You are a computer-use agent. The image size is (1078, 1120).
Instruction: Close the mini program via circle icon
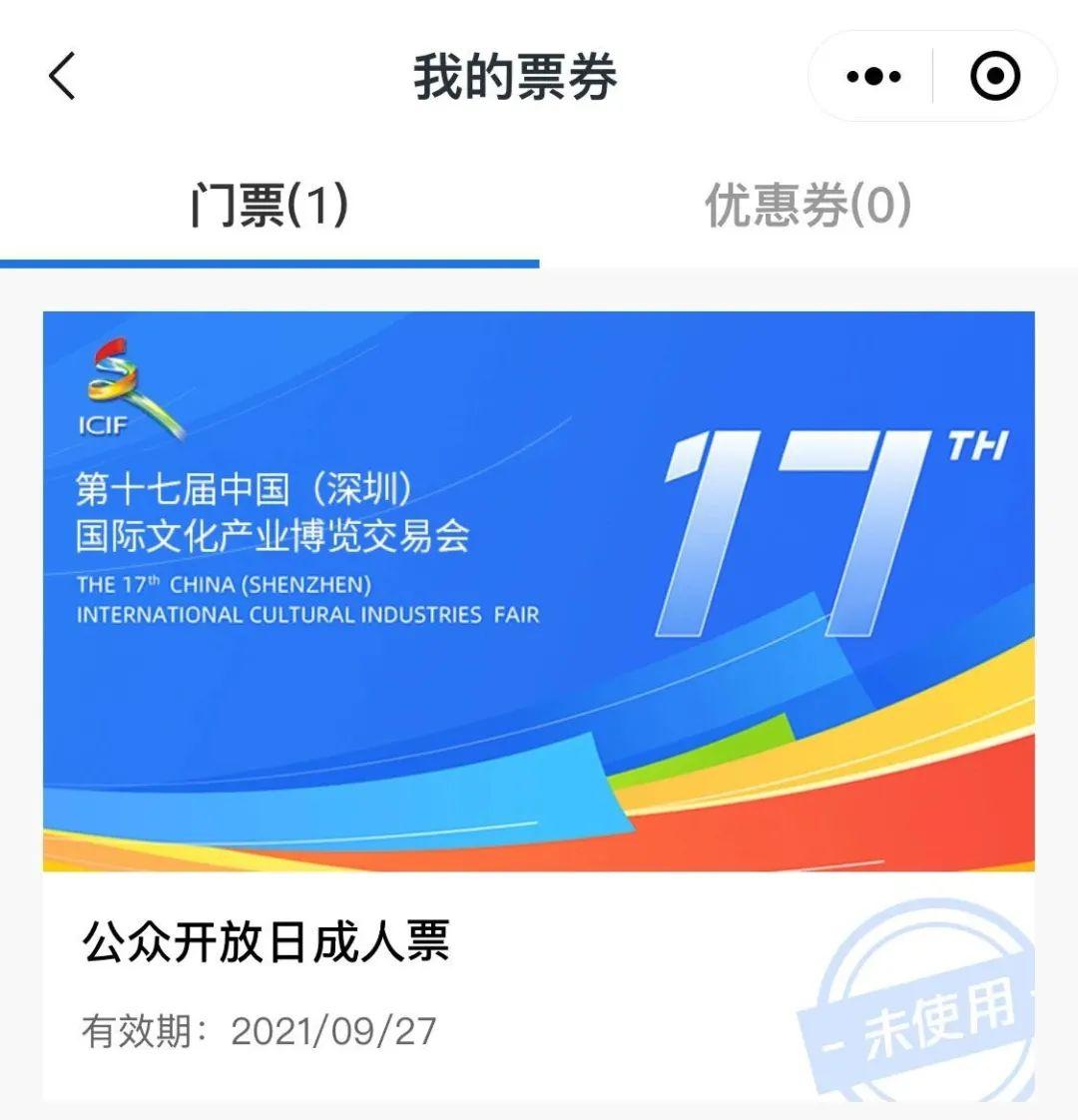[x=995, y=77]
